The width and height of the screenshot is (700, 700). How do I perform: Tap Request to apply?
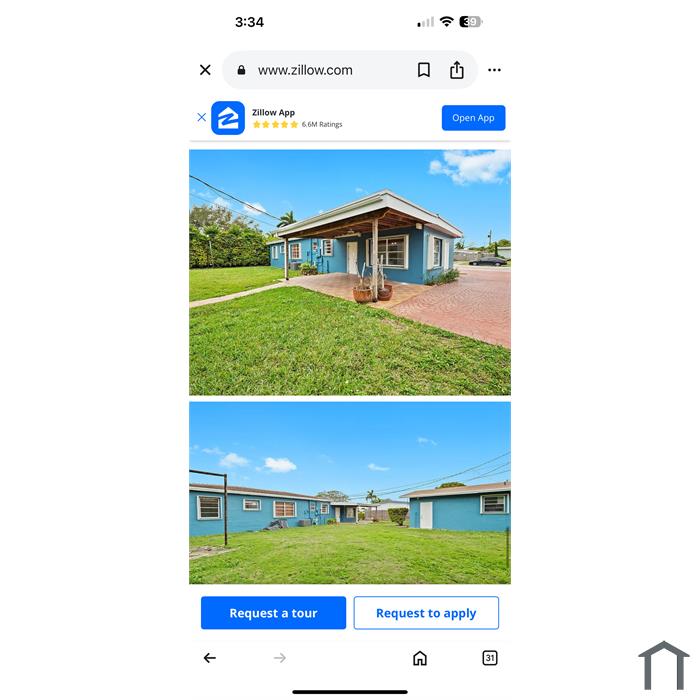click(426, 613)
